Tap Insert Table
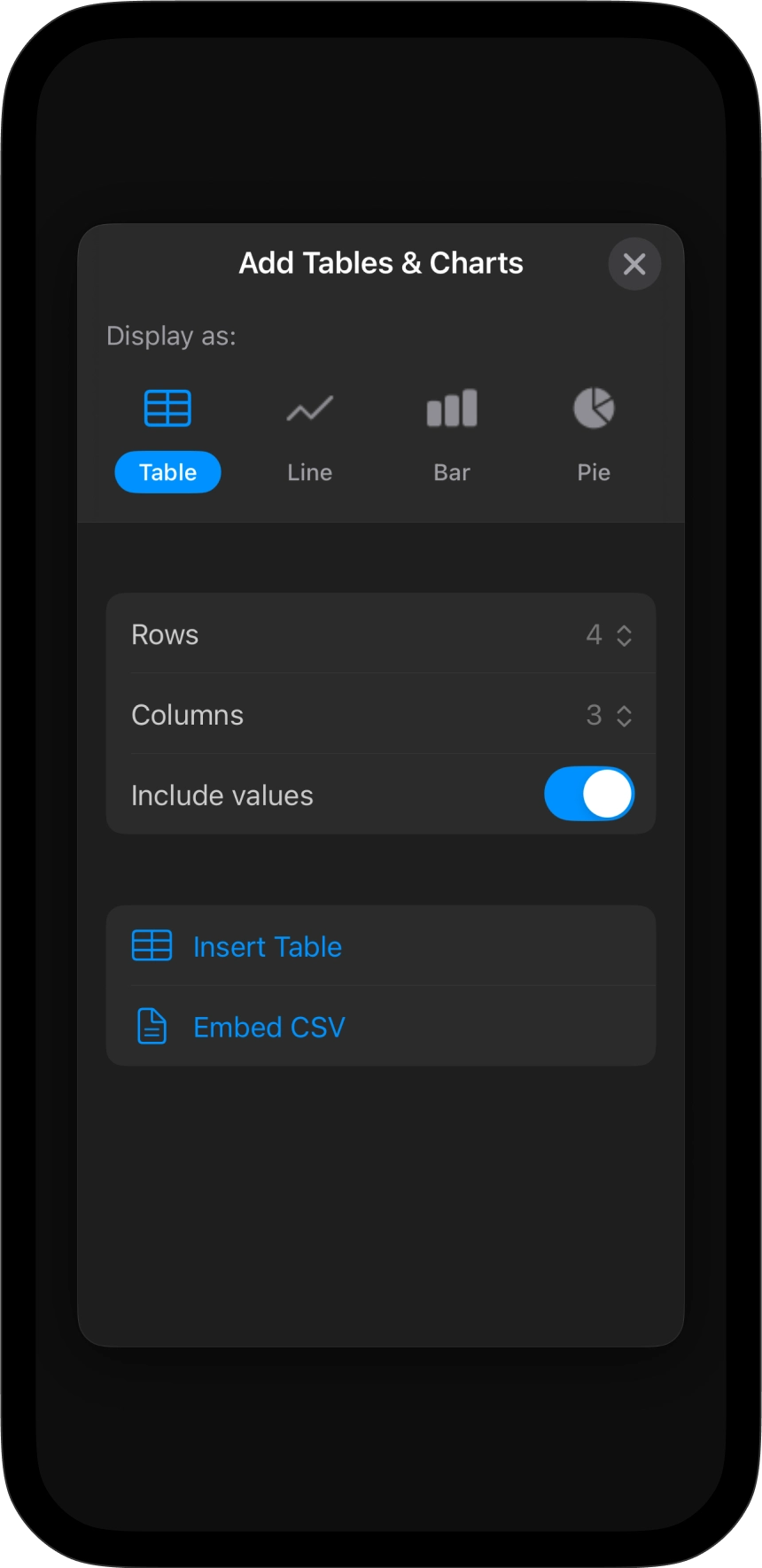 [267, 947]
